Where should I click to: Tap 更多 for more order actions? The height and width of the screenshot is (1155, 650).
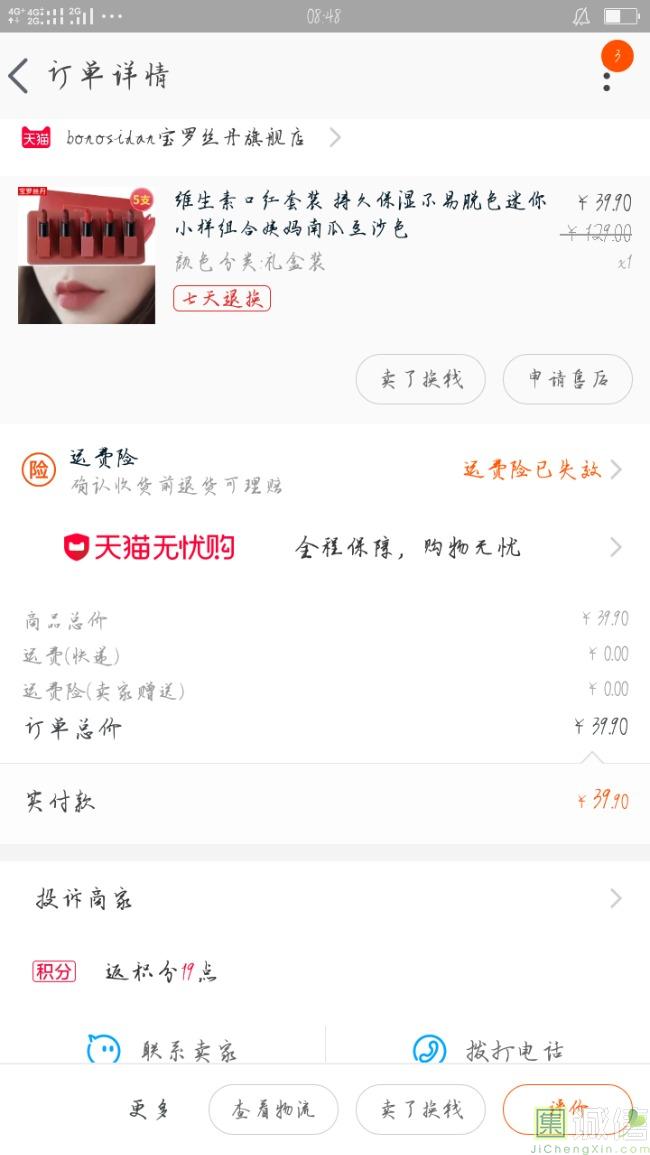pyautogui.click(x=151, y=1109)
